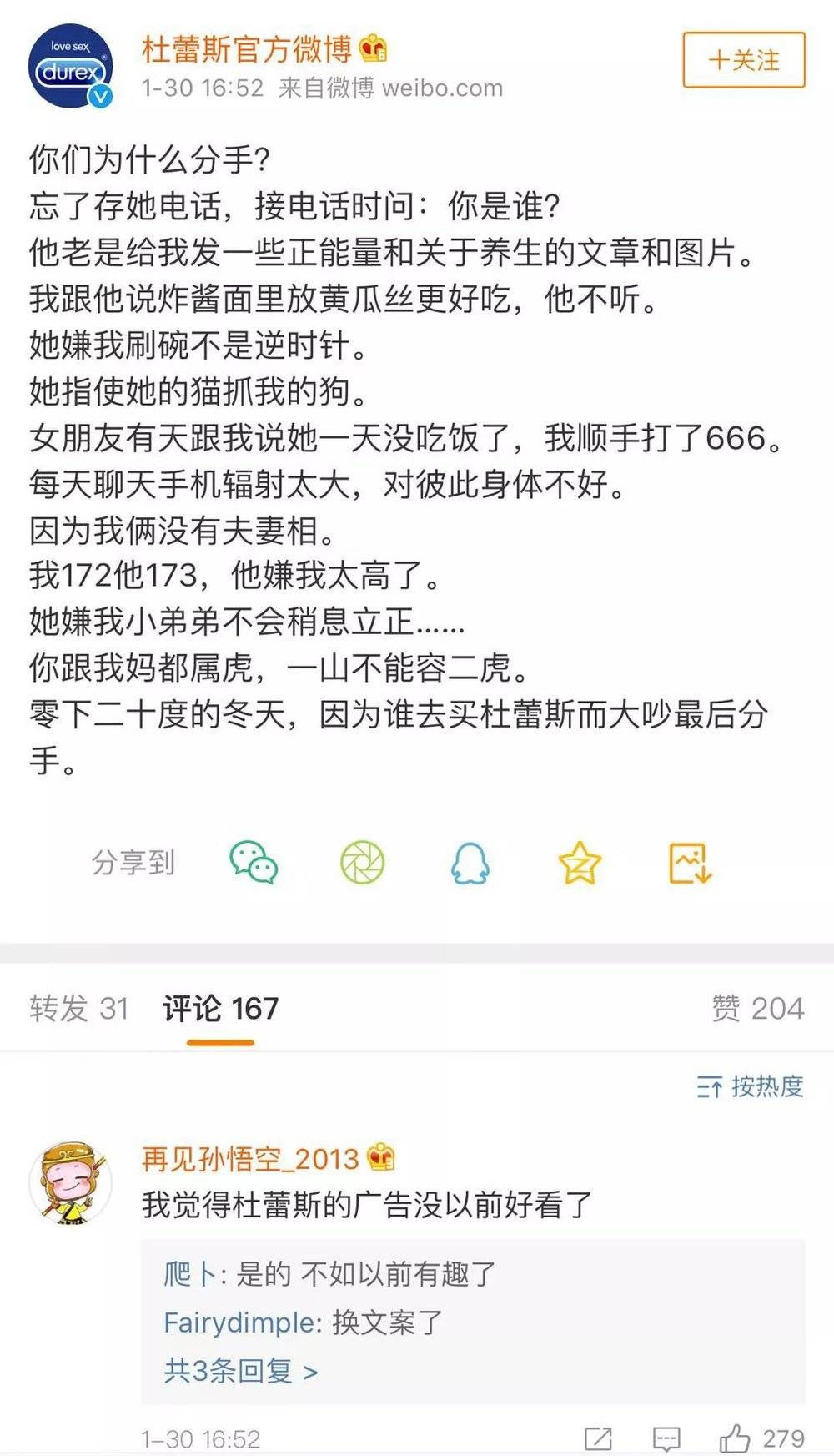Share post to WeChat
Screen dimensions: 834x1456
coord(254,863)
